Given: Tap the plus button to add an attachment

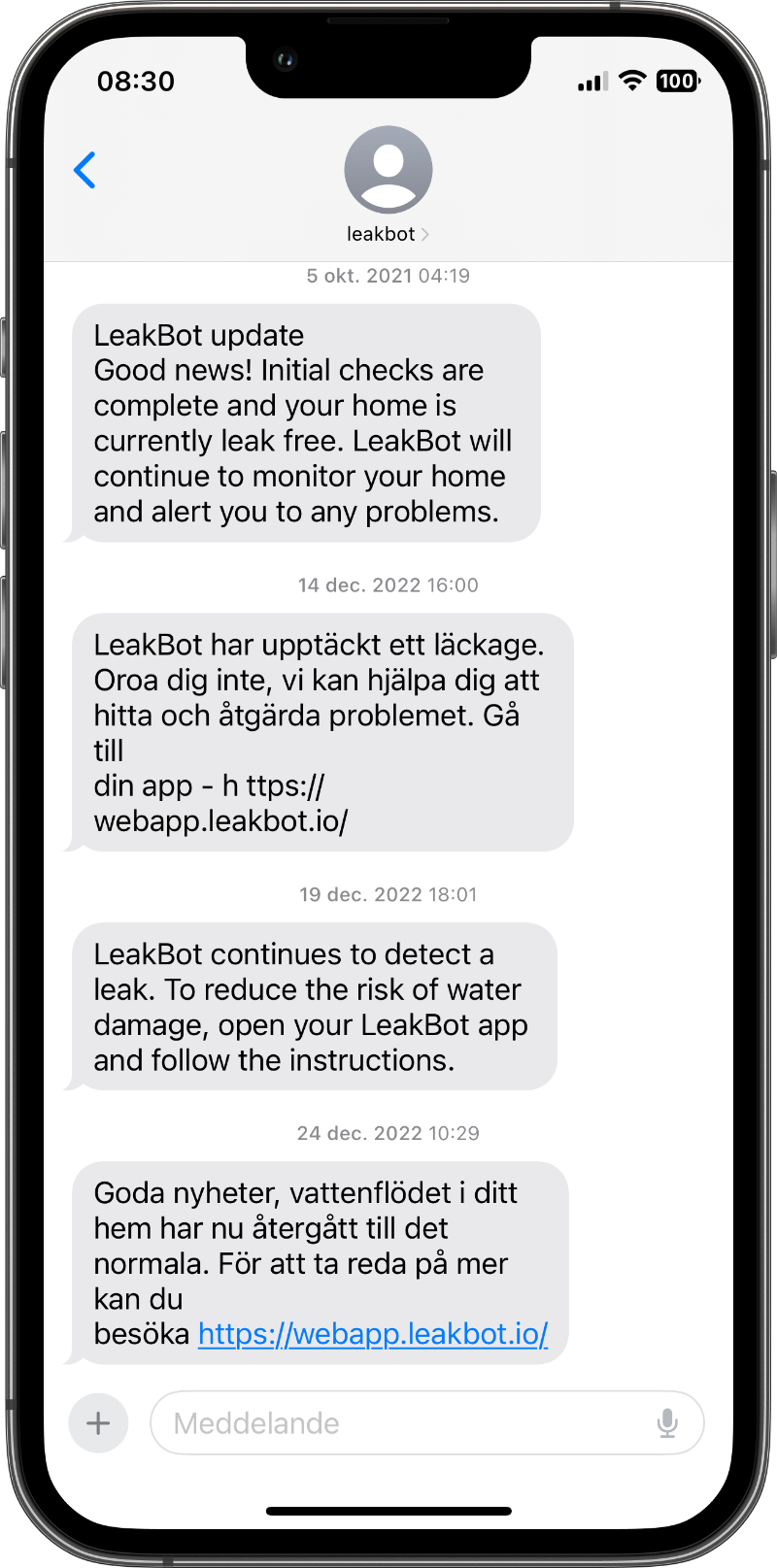Looking at the screenshot, I should click(x=97, y=1422).
